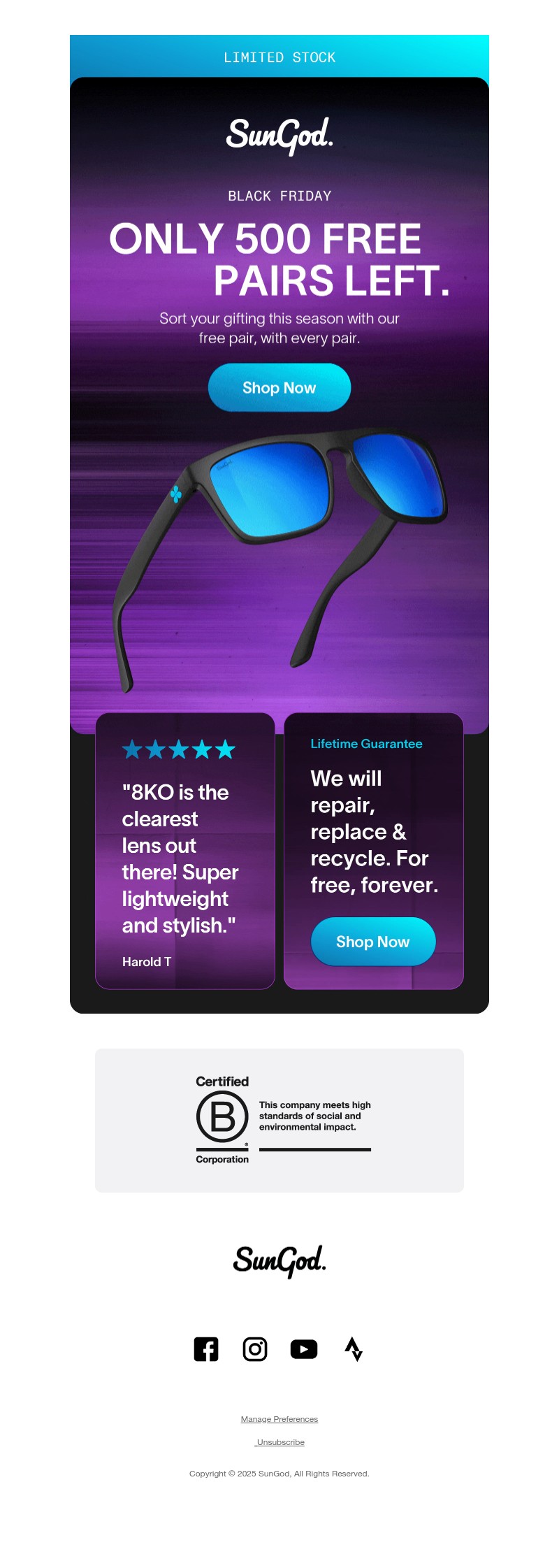The width and height of the screenshot is (559, 1568).
Task: Open SunGod's Facebook page
Action: 206,1349
